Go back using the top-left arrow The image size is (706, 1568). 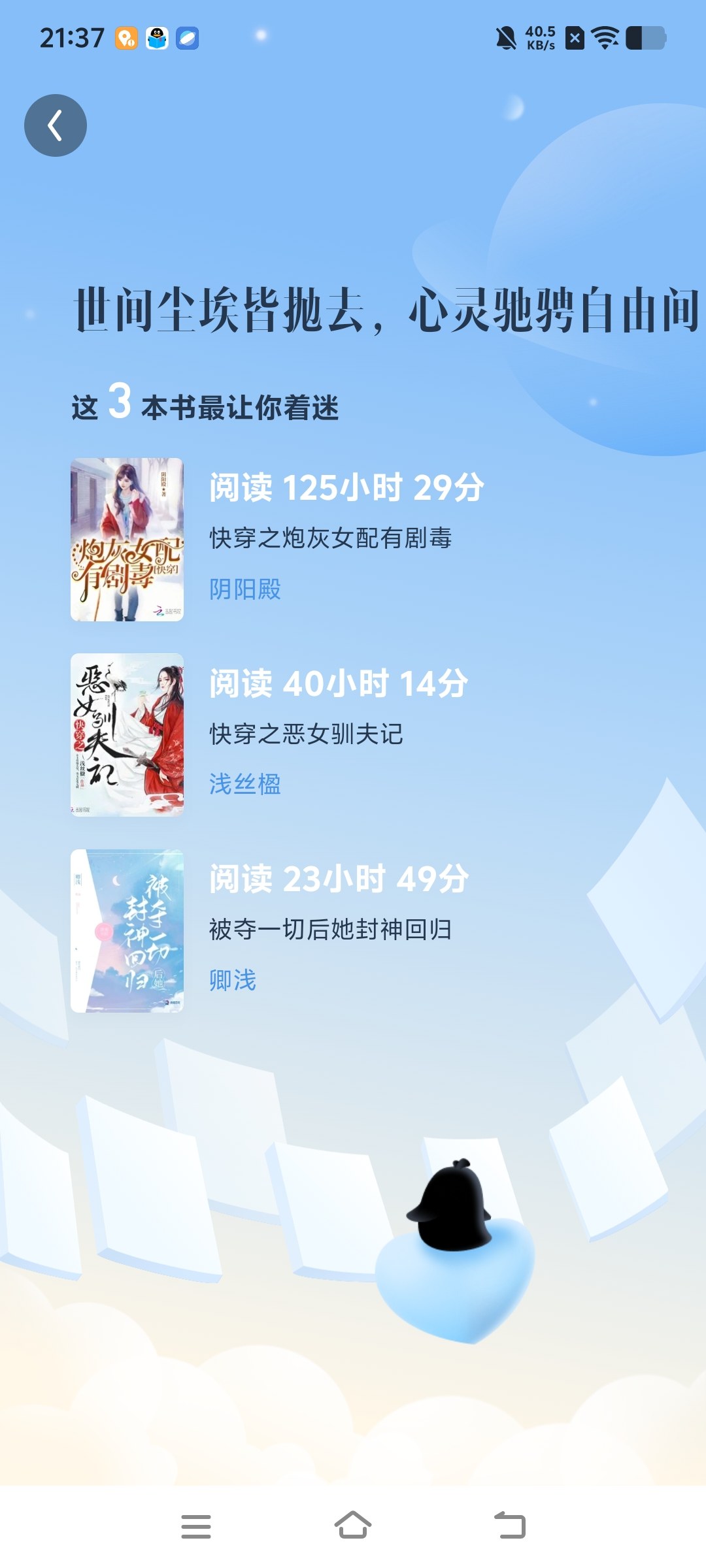[56, 125]
